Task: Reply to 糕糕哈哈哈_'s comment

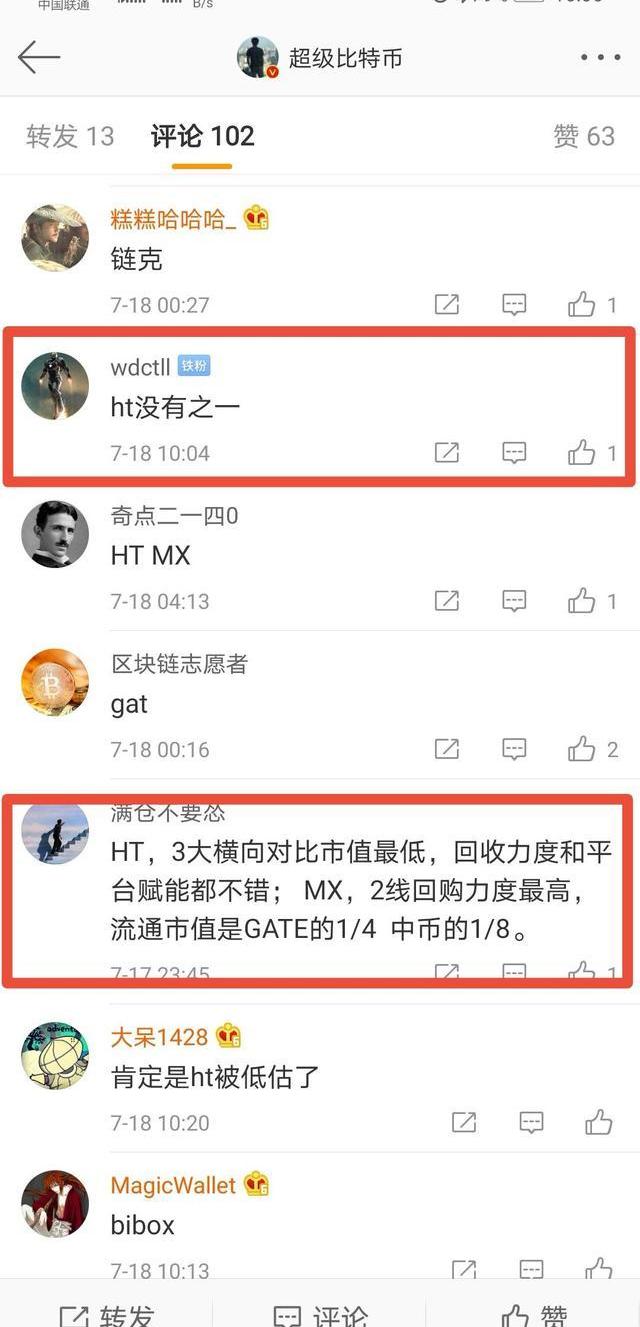Action: pyautogui.click(x=514, y=305)
